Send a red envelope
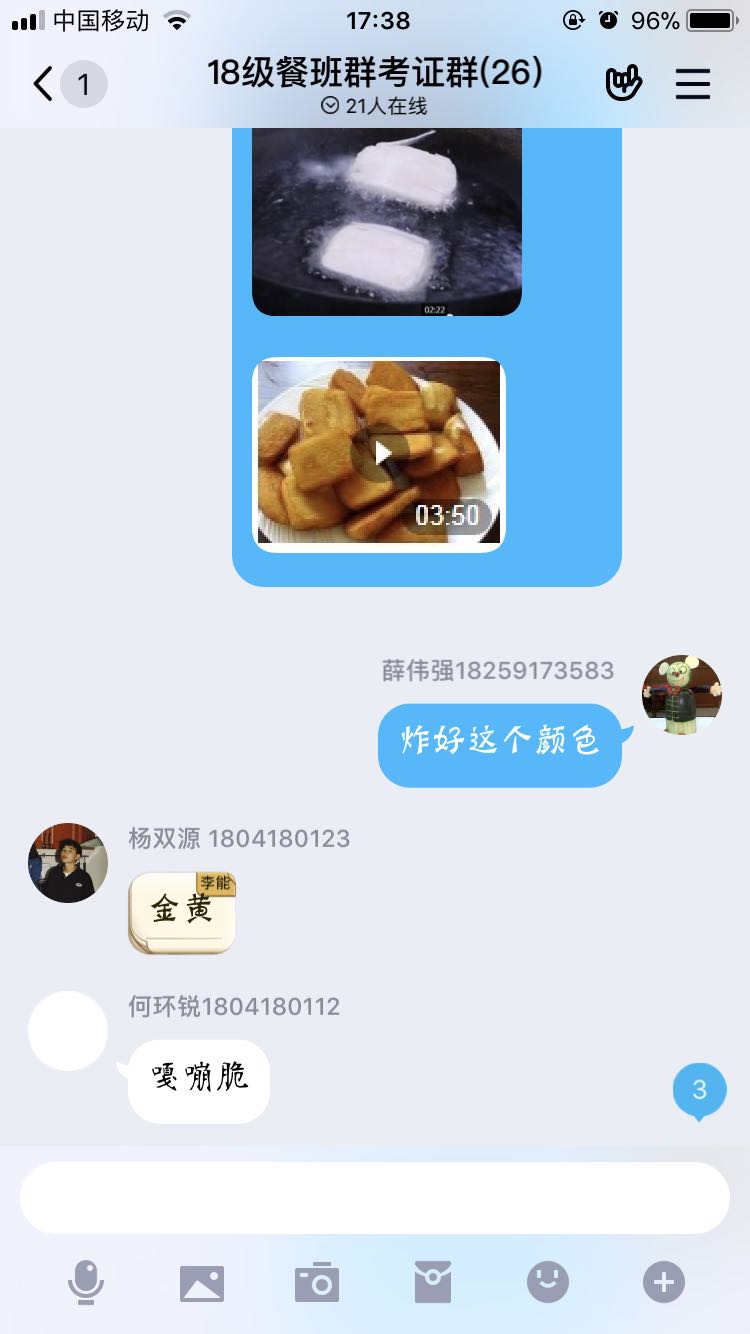 (433, 1282)
